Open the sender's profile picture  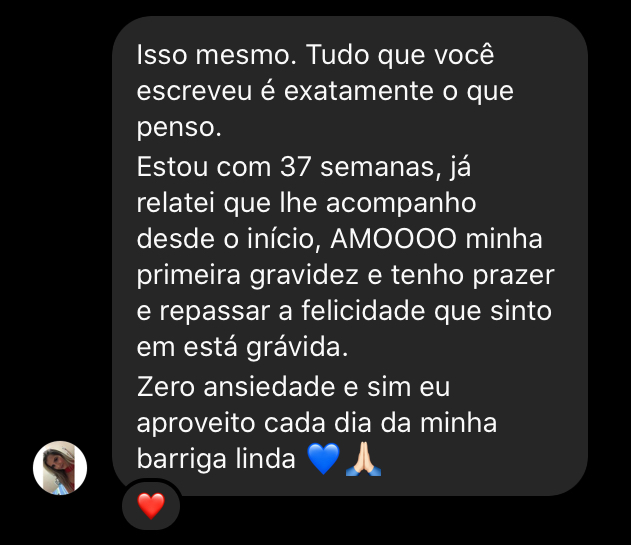tap(60, 467)
